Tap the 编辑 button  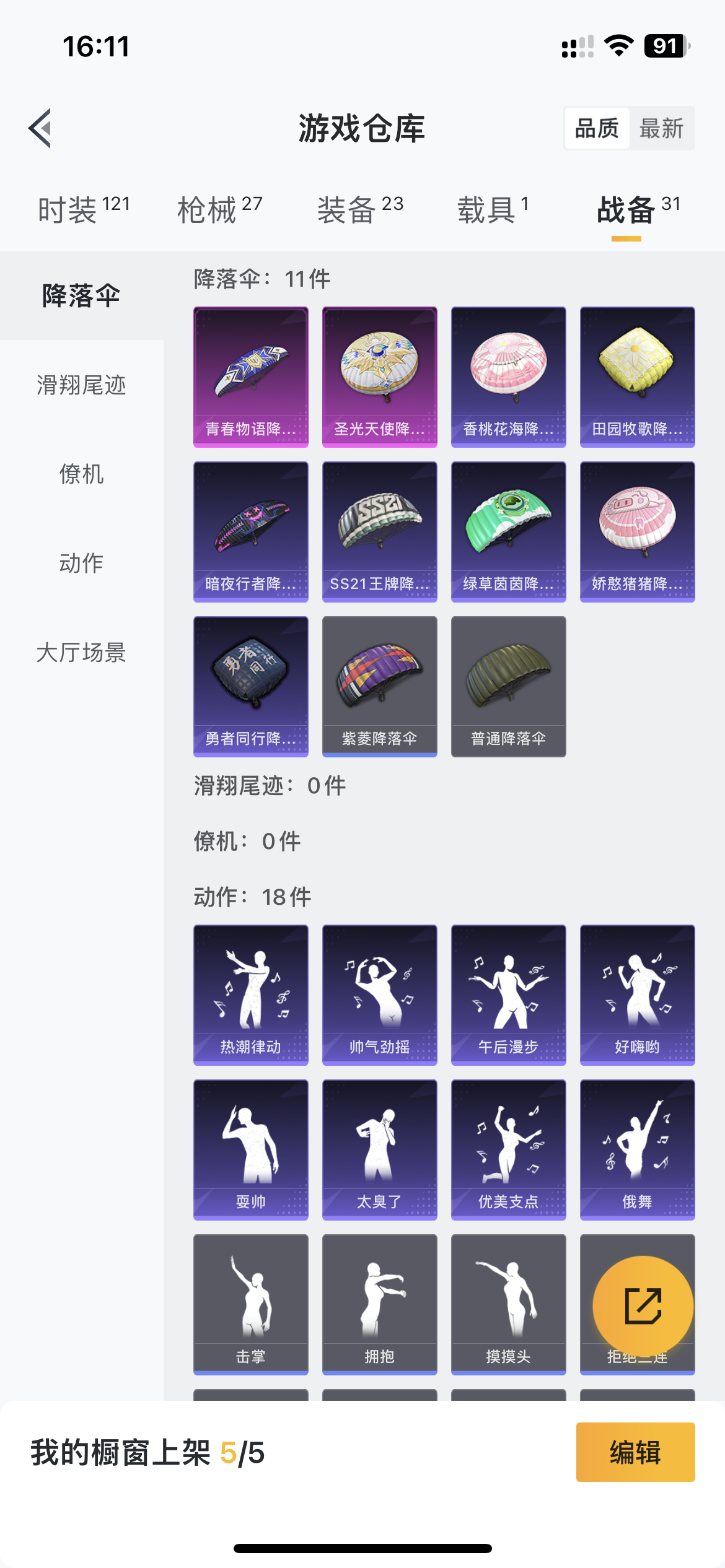click(635, 1452)
